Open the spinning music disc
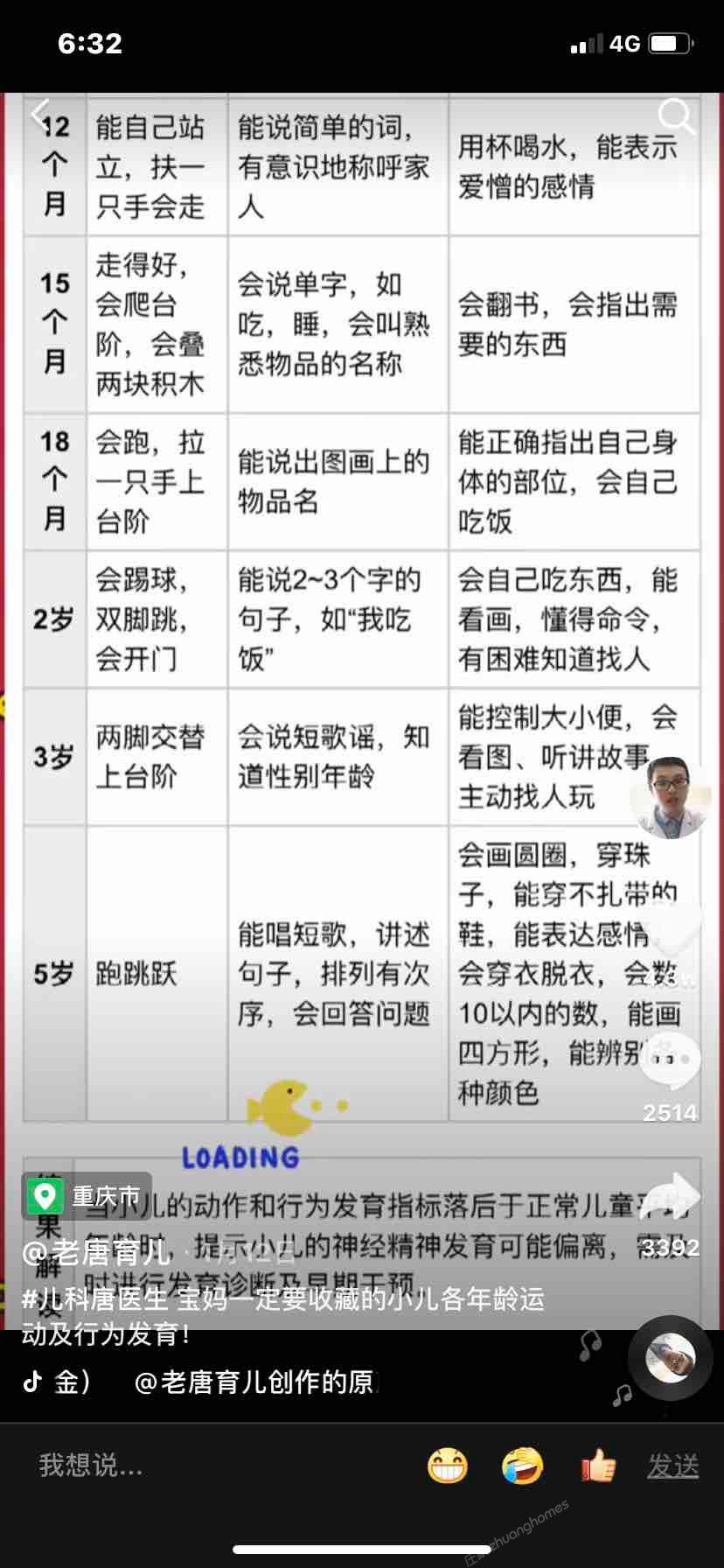724x1568 pixels. (671, 1358)
